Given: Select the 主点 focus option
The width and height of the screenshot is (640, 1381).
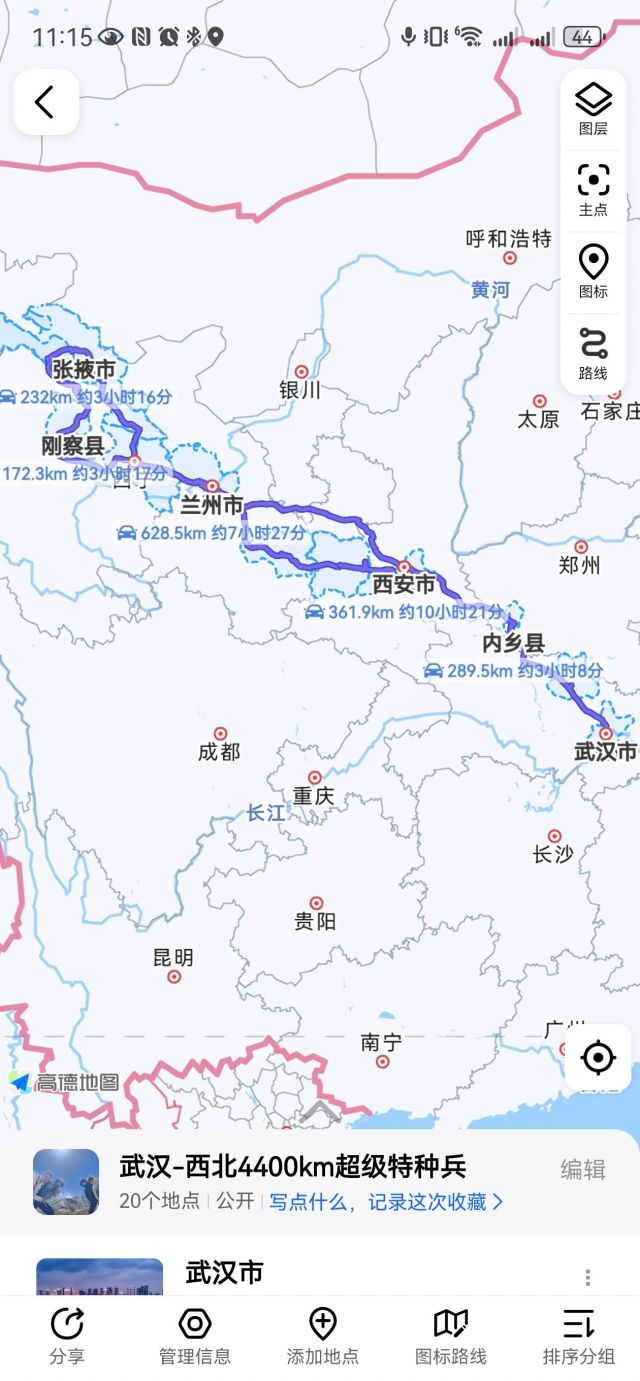Looking at the screenshot, I should 593,189.
